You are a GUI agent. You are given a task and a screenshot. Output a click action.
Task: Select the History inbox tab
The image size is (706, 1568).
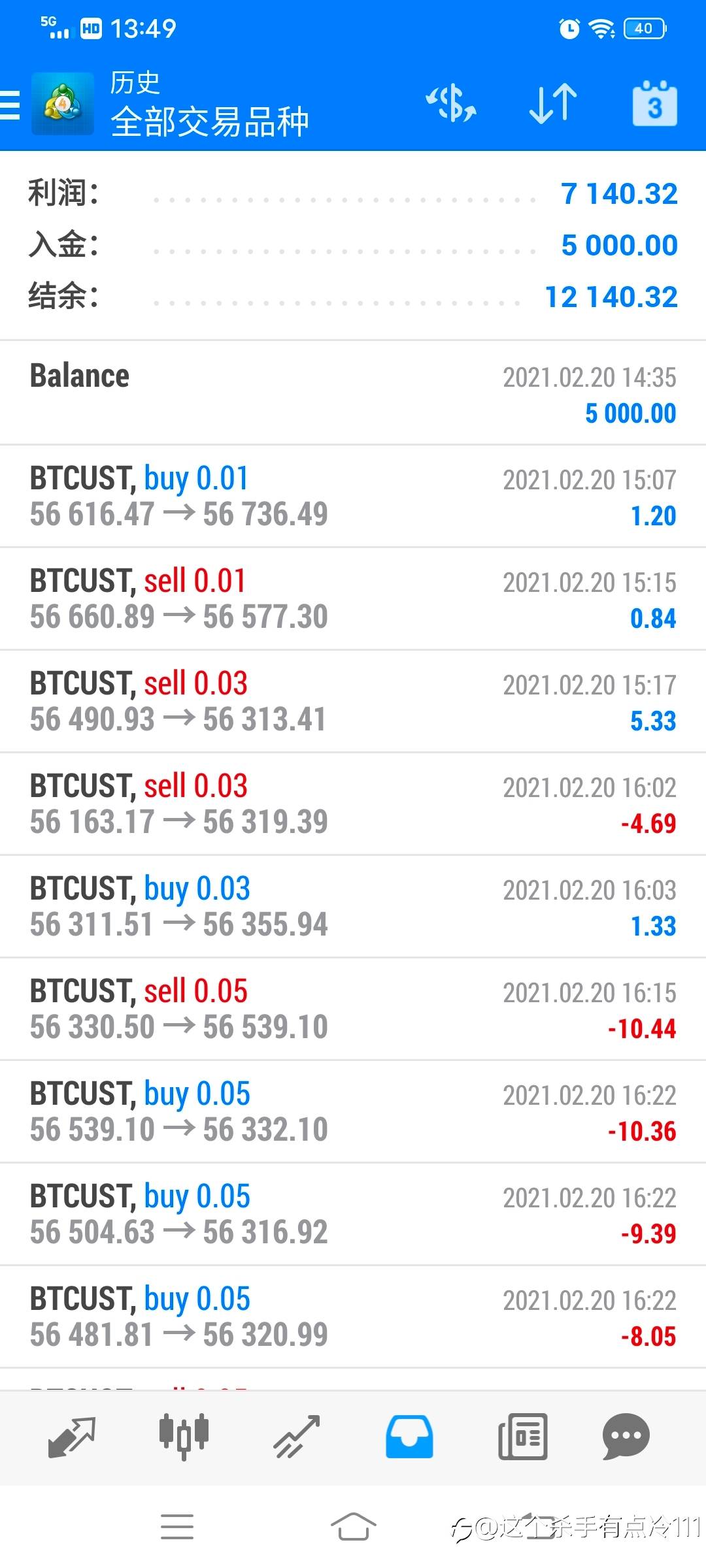tap(409, 1436)
